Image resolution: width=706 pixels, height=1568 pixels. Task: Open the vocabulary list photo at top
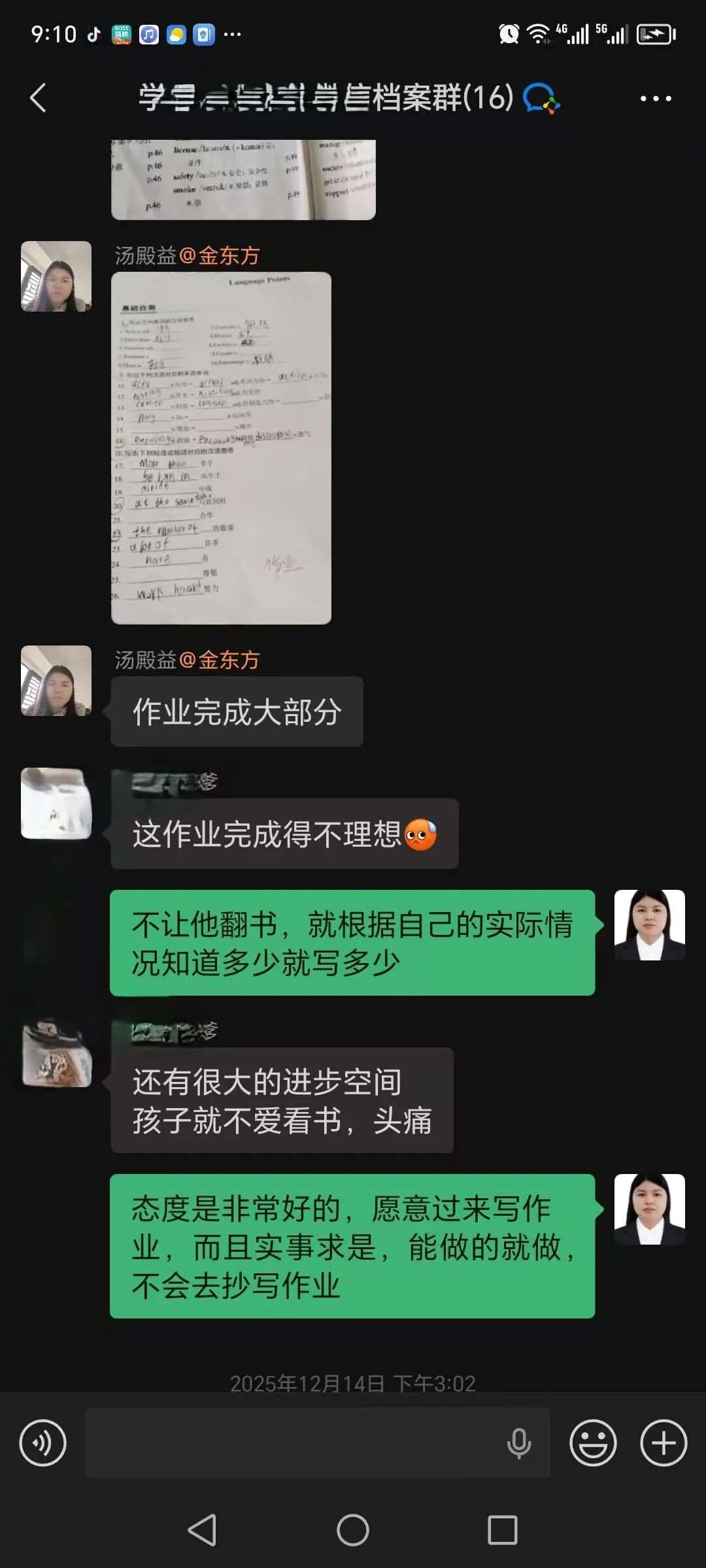pyautogui.click(x=243, y=179)
